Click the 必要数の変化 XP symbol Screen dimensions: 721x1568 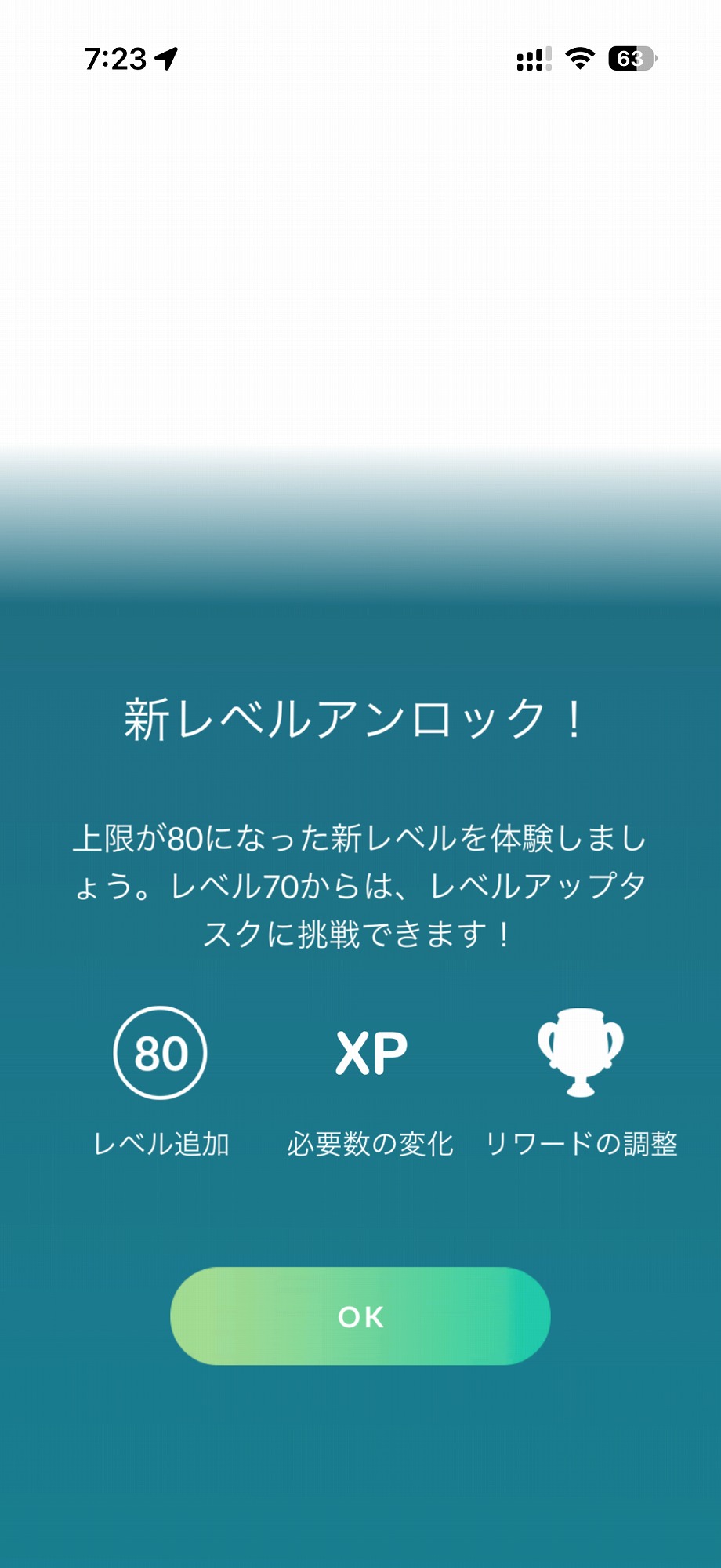(371, 1051)
